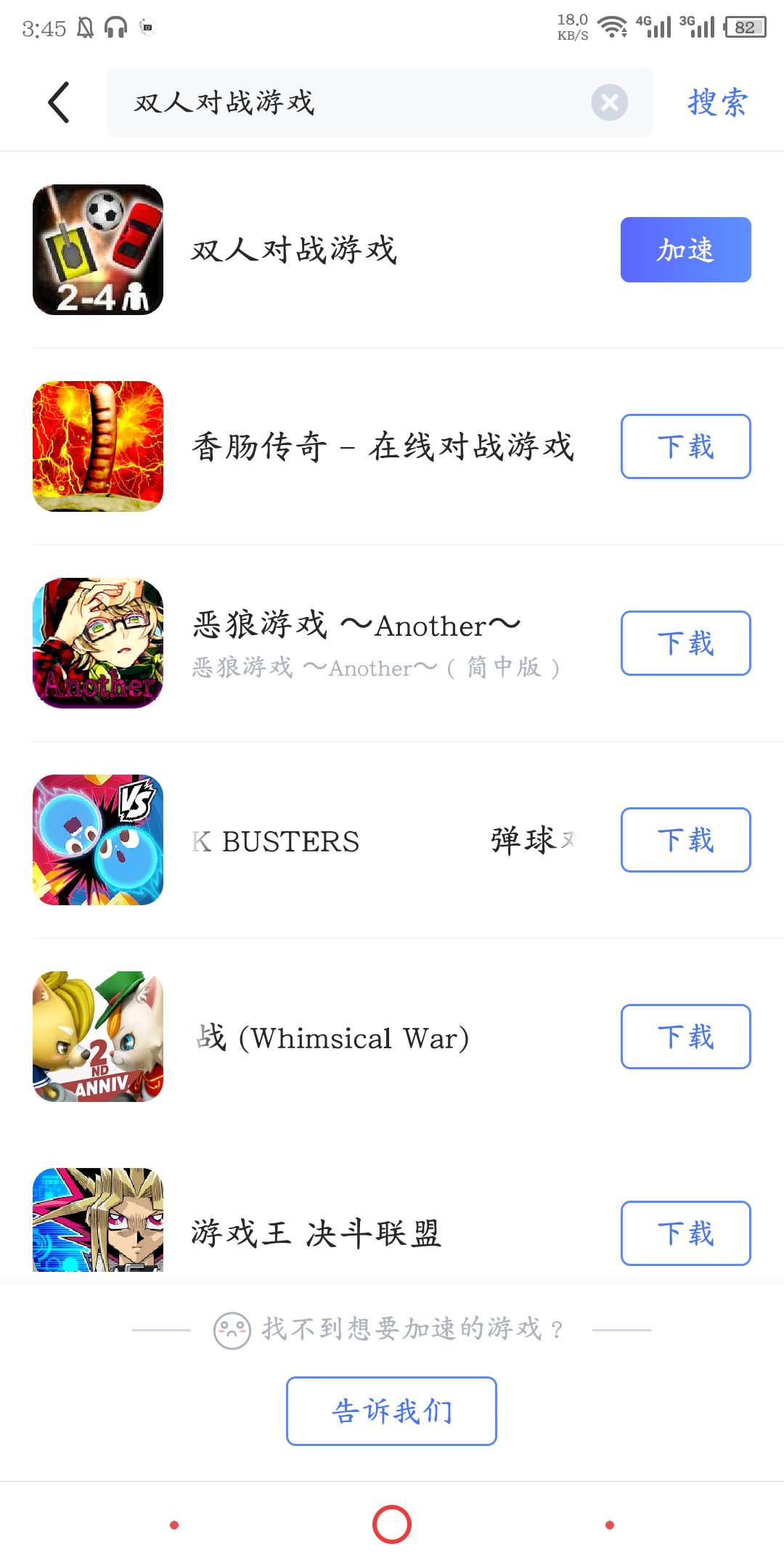Screen dimensions: 784x1568
Task: Tap 加速 for 双人对战游戏
Action: [x=685, y=250]
